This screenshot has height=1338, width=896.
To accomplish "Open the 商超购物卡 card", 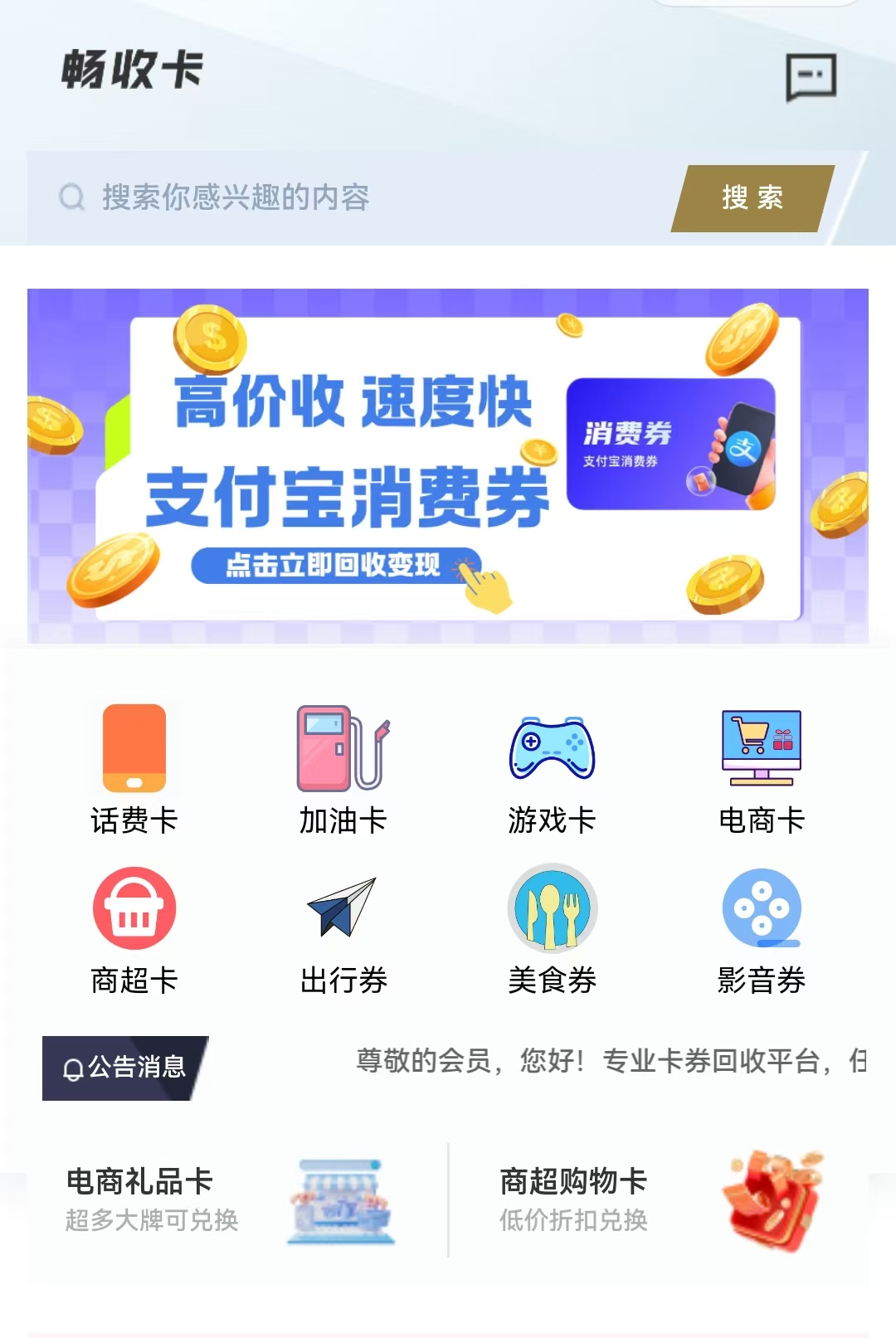I will [660, 1199].
